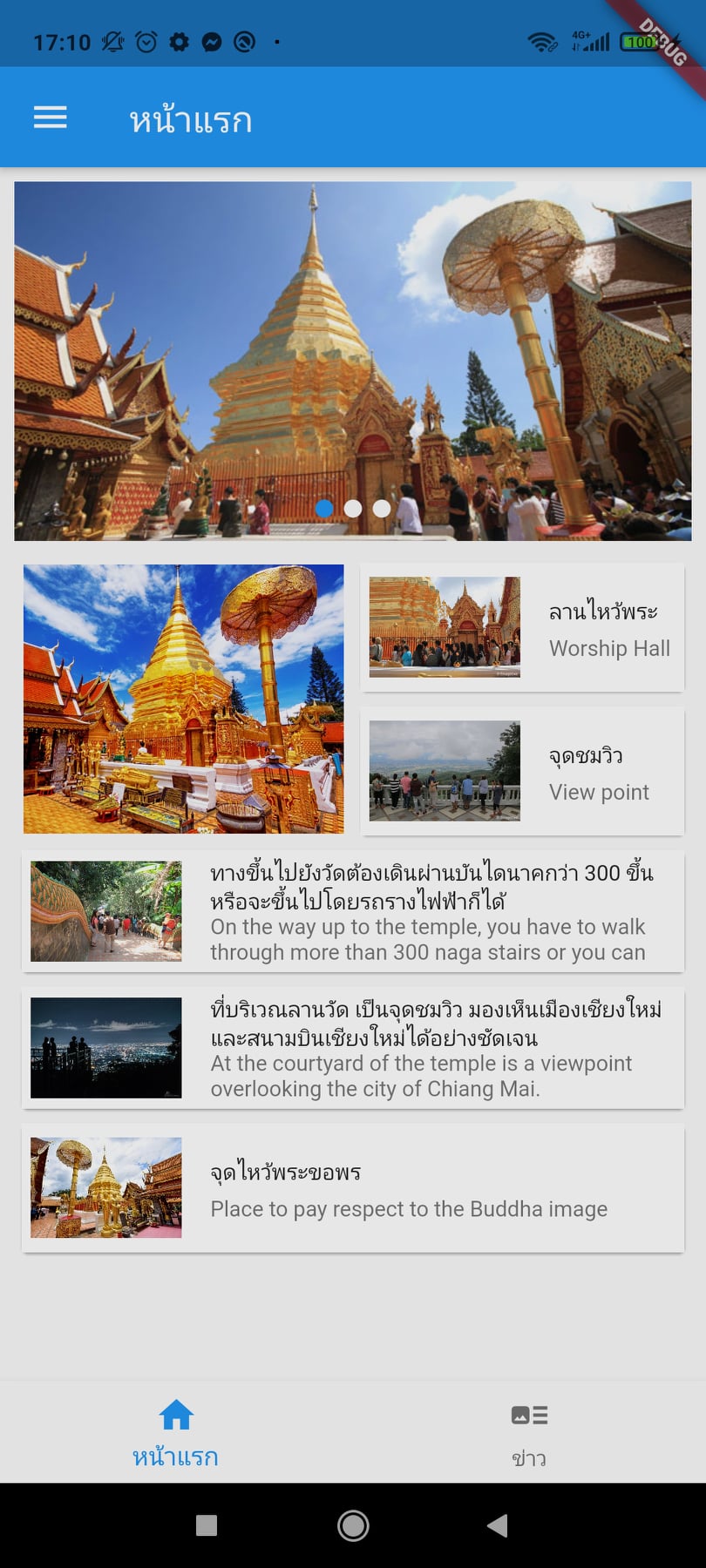The height and width of the screenshot is (1568, 706).
Task: Tap the temple banner carousel image
Action: (352, 348)
